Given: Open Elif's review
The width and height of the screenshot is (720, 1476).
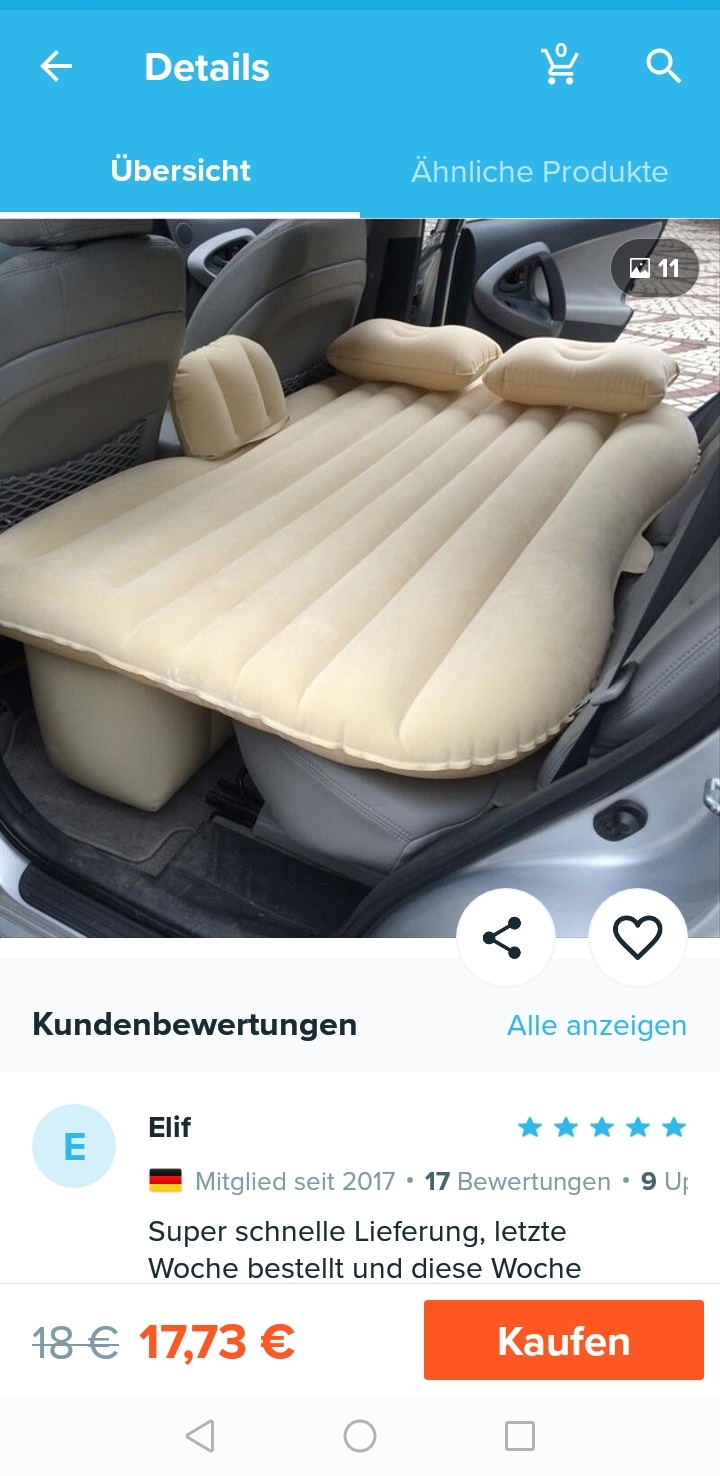Looking at the screenshot, I should [x=364, y=1248].
